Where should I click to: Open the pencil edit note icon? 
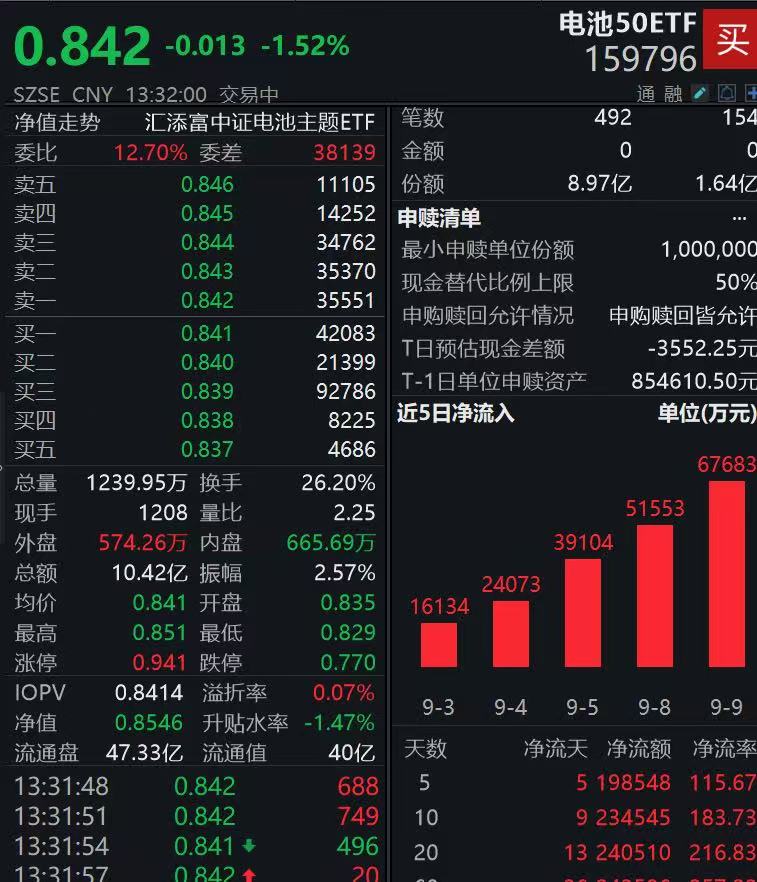[x=701, y=94]
